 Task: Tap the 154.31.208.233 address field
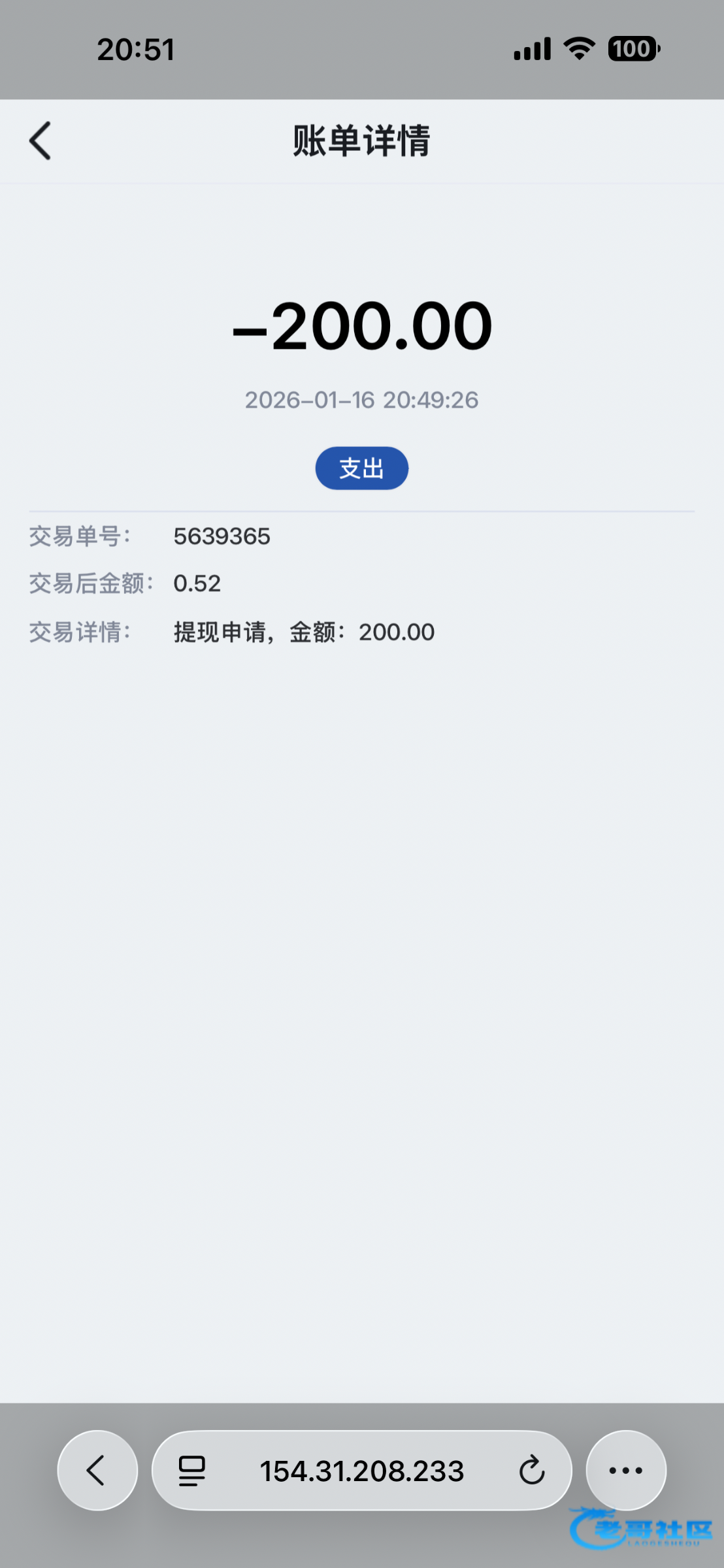362,1470
